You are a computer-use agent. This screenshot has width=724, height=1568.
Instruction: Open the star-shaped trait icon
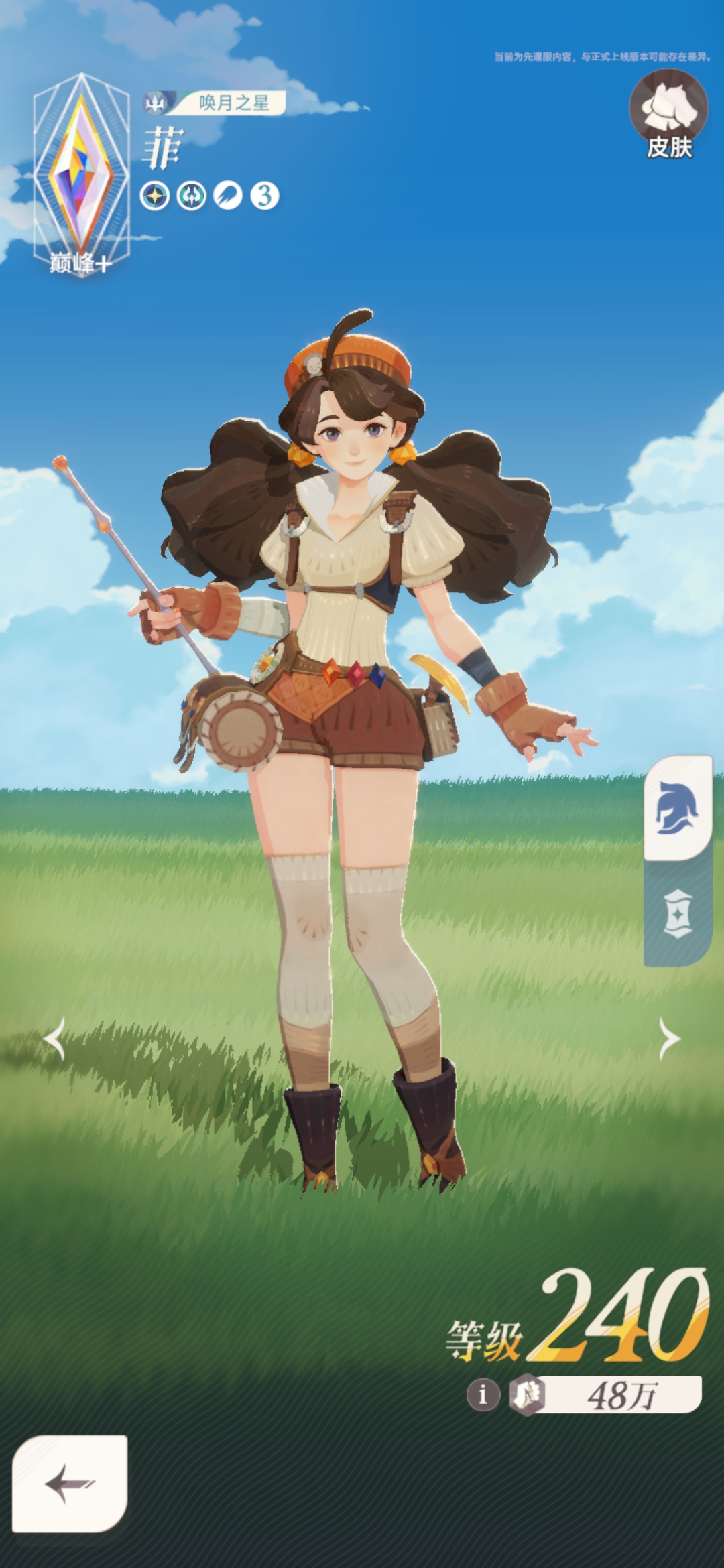tap(155, 196)
